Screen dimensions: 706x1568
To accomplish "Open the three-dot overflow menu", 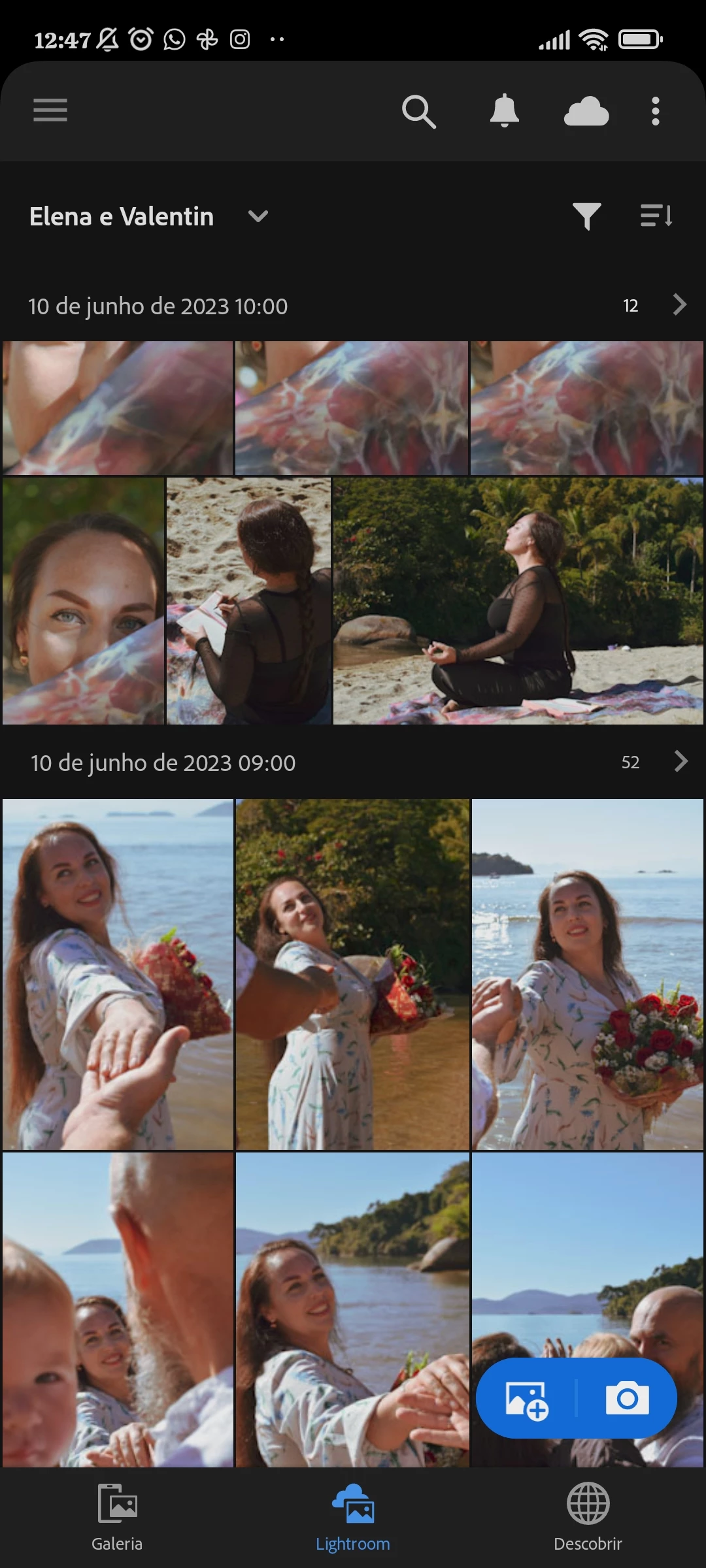I will click(655, 111).
